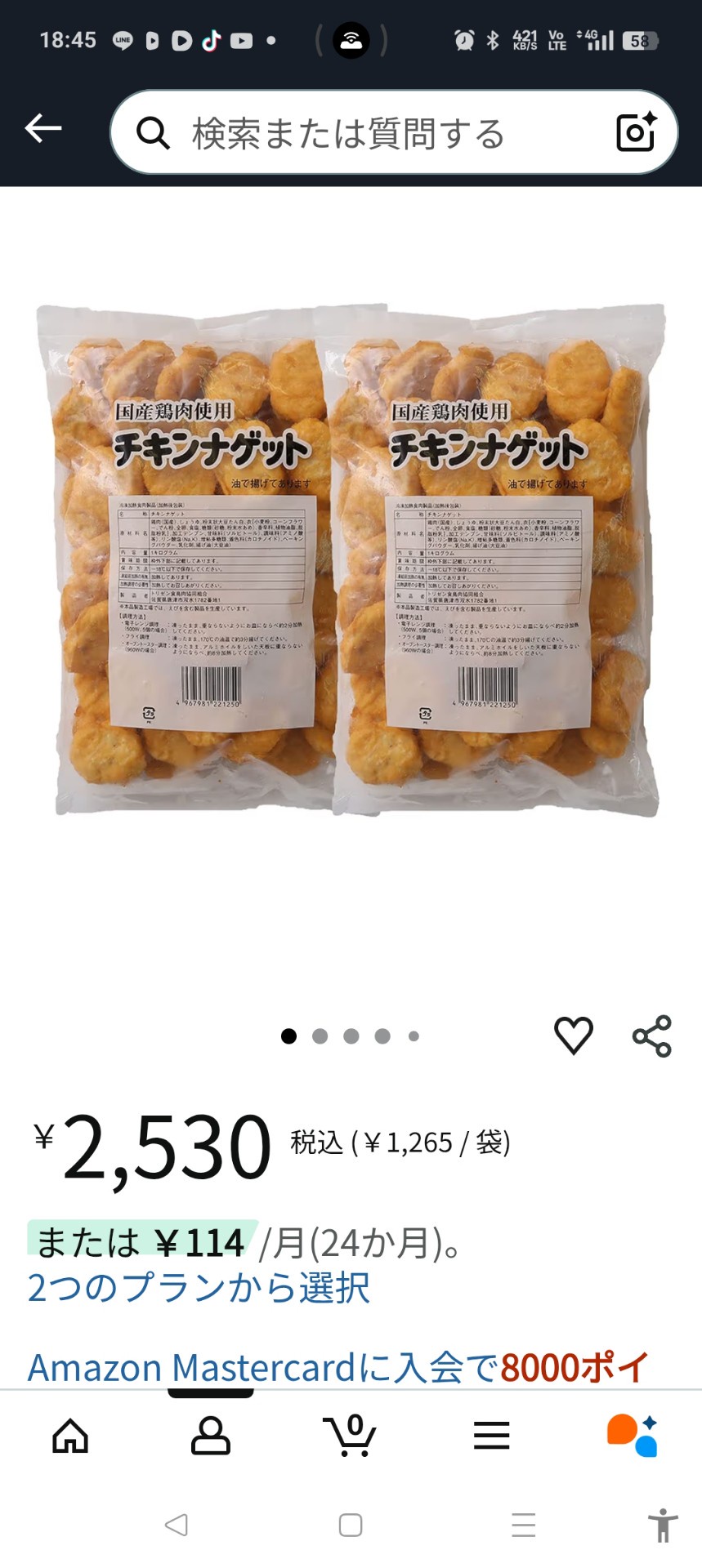Open the chicken nugget product image
Screen dimensions: 702x1568
(x=351, y=559)
